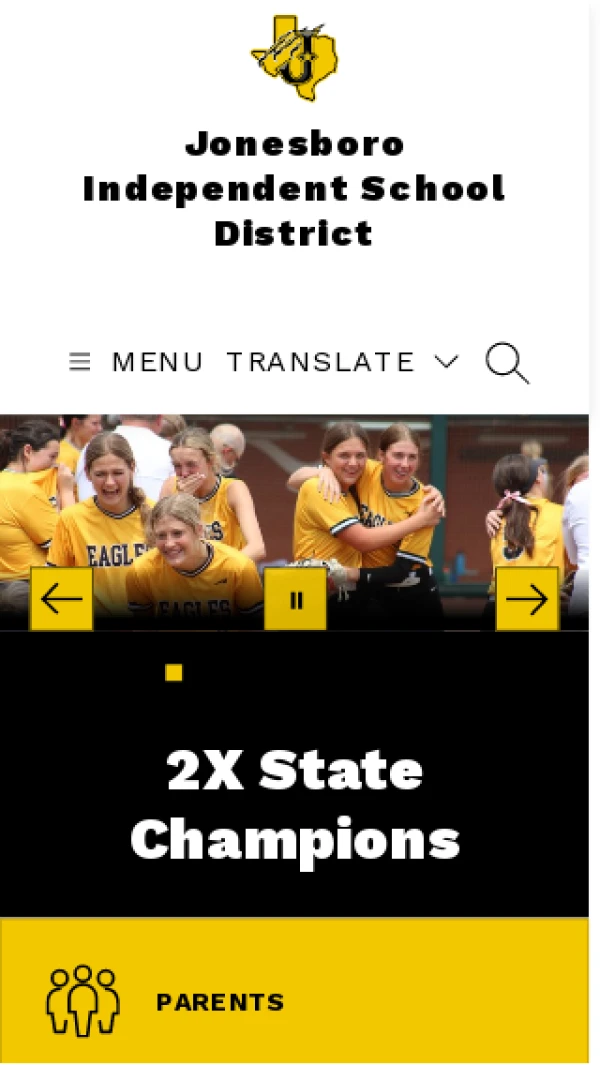Advance to next slide with right arrow
Screen dimensions: 600x1065
(527, 599)
